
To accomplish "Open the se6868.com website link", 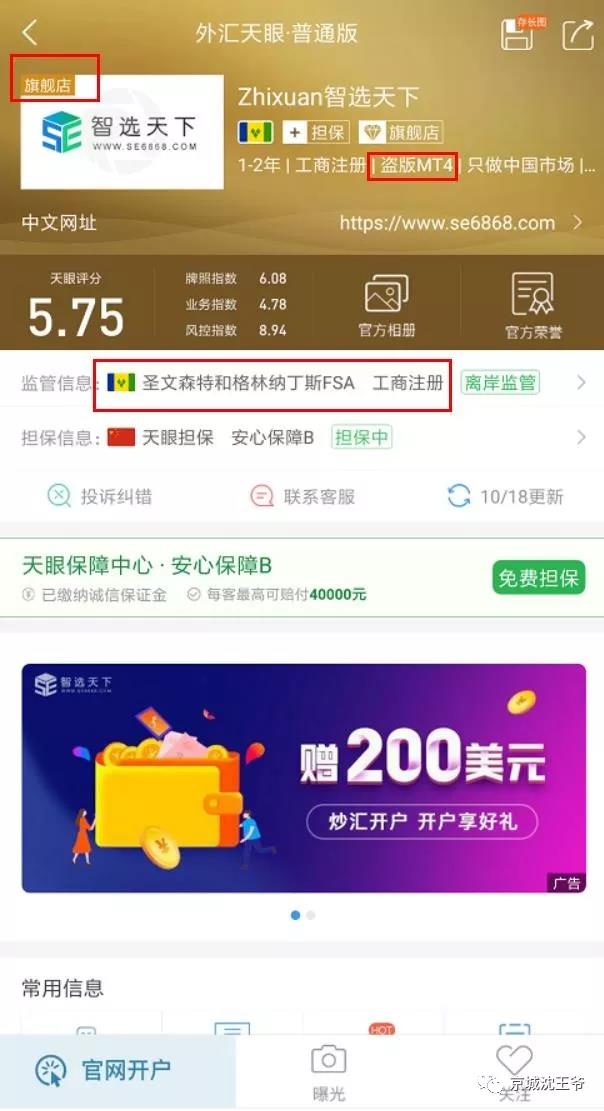I will (x=447, y=222).
